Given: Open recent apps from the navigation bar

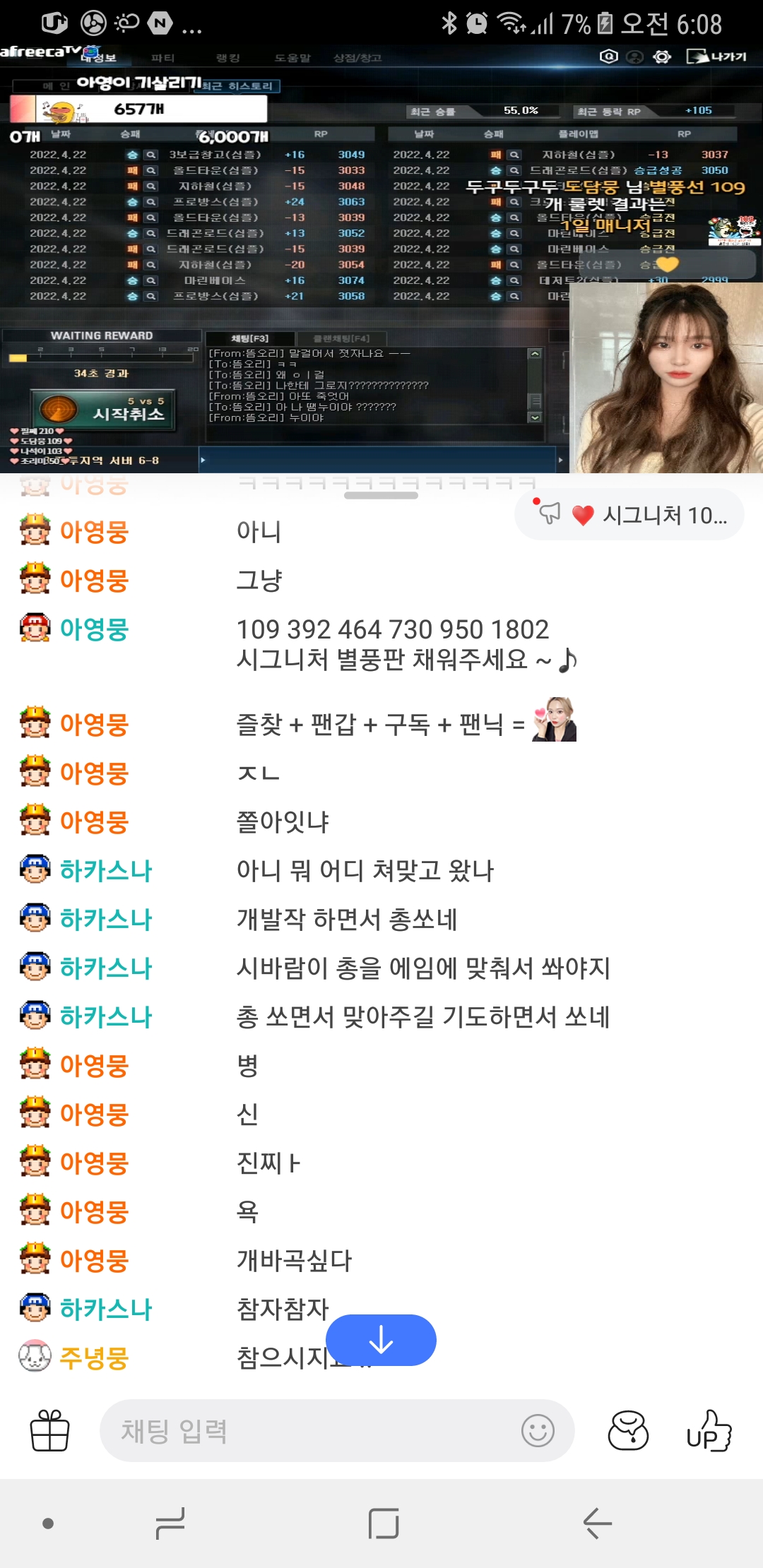Looking at the screenshot, I should pos(170,1523).
